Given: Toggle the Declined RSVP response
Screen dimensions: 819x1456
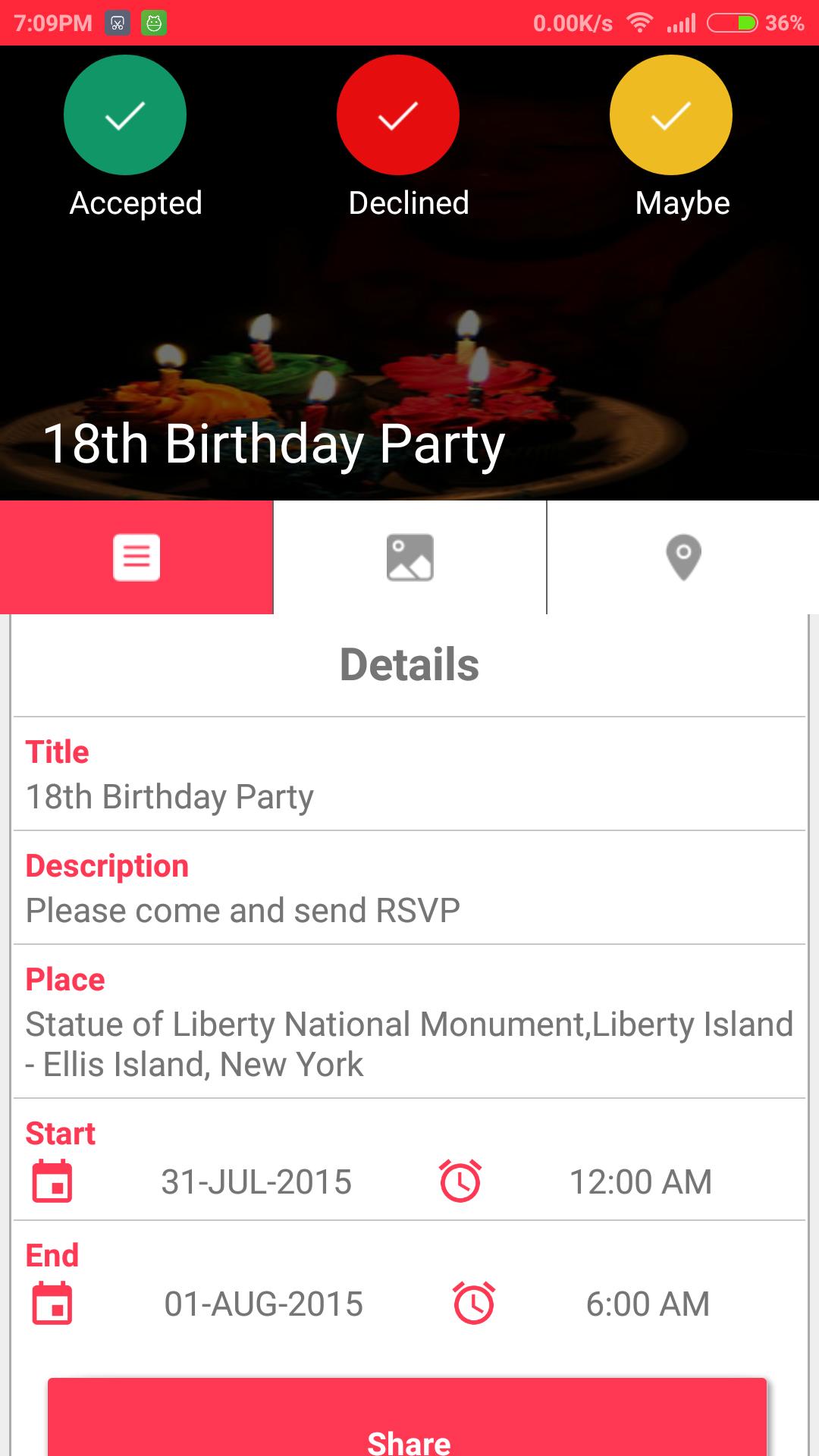Looking at the screenshot, I should coord(398,114).
